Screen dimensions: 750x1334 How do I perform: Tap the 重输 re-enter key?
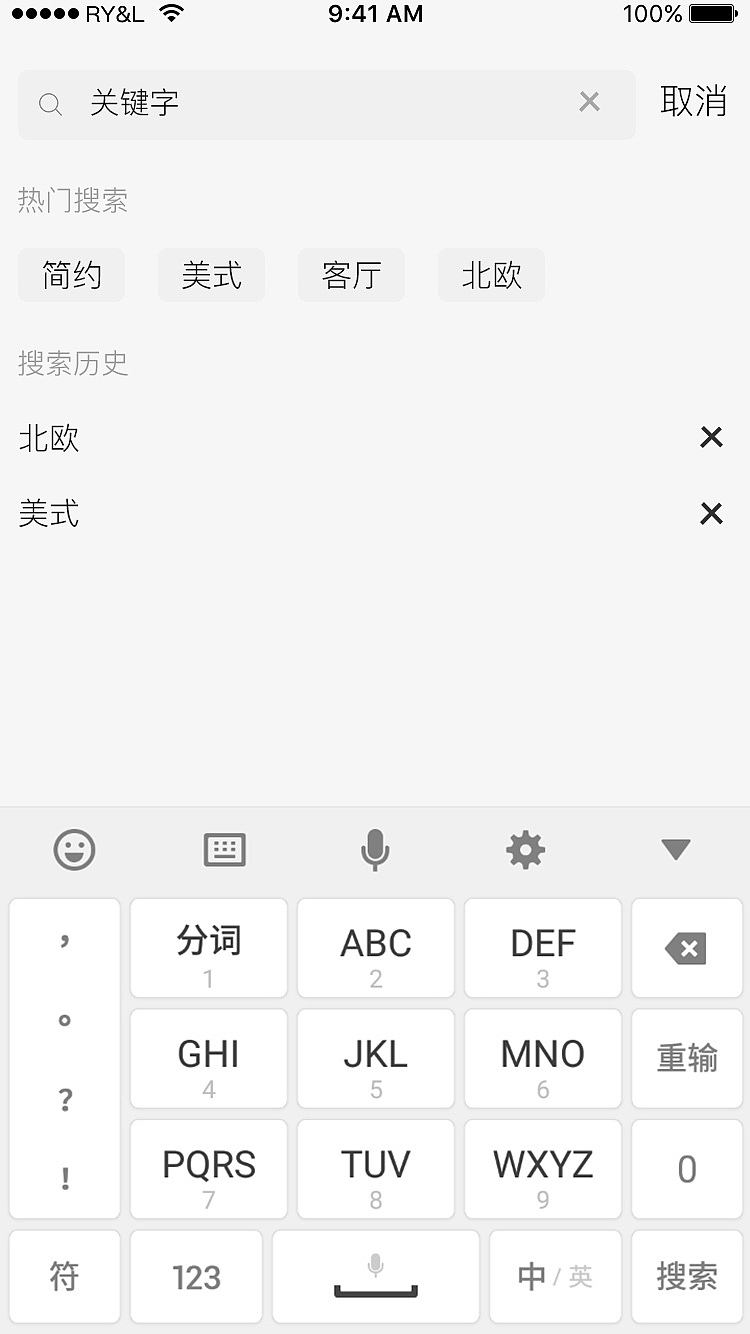[x=687, y=1059]
